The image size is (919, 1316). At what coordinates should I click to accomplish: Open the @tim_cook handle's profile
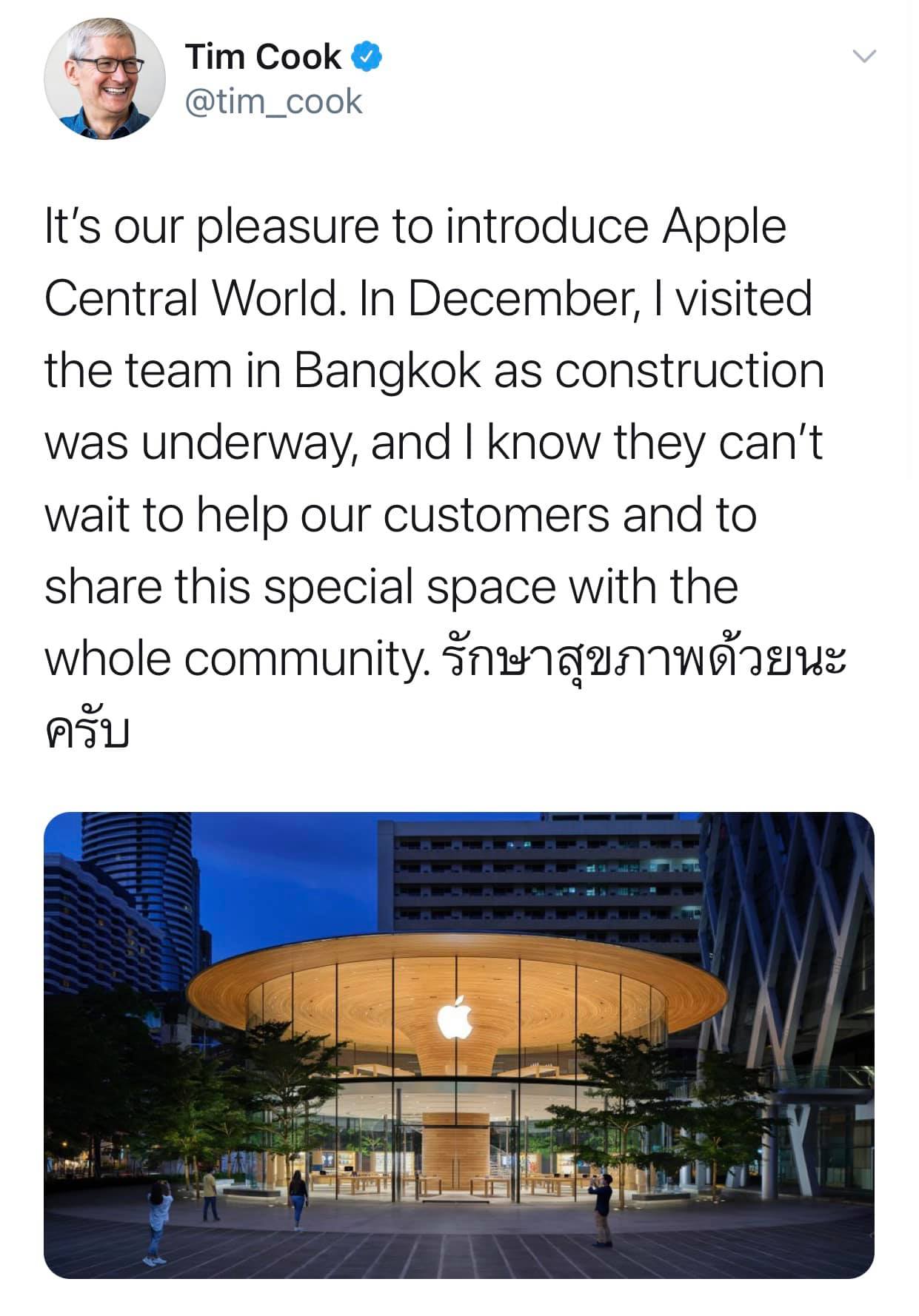coord(273,102)
